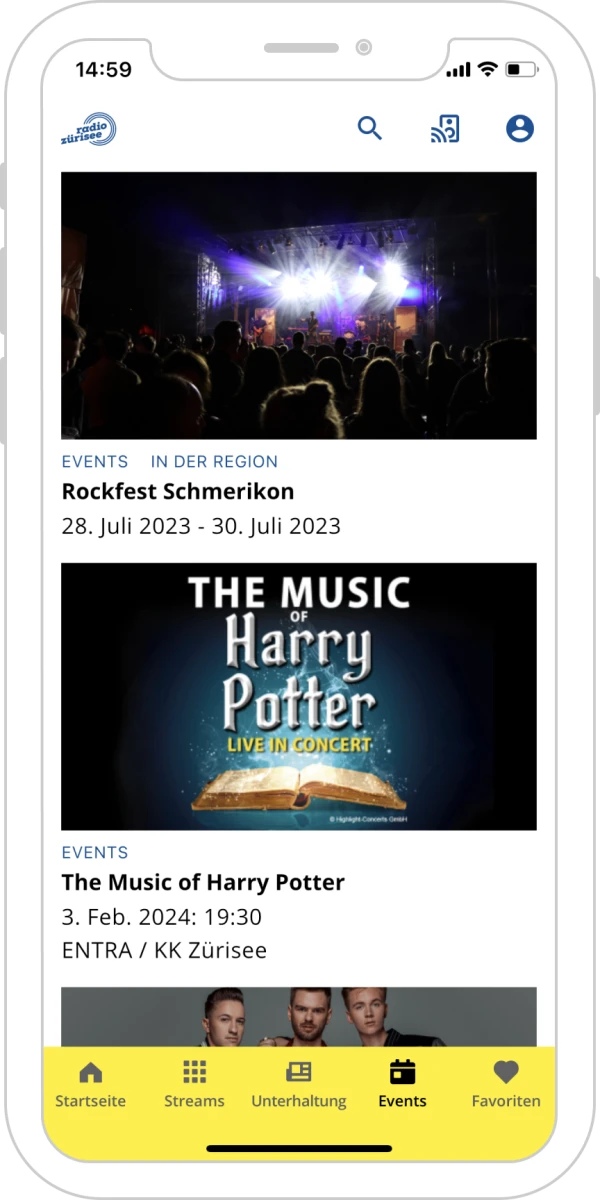This screenshot has width=600, height=1200.
Task: Open the event card with three men
Action: (298, 1017)
